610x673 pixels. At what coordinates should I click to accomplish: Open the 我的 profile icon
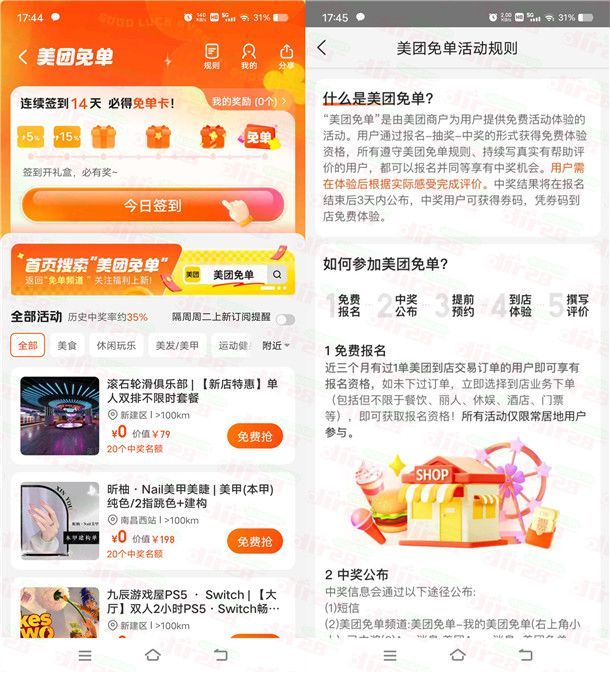pyautogui.click(x=248, y=55)
